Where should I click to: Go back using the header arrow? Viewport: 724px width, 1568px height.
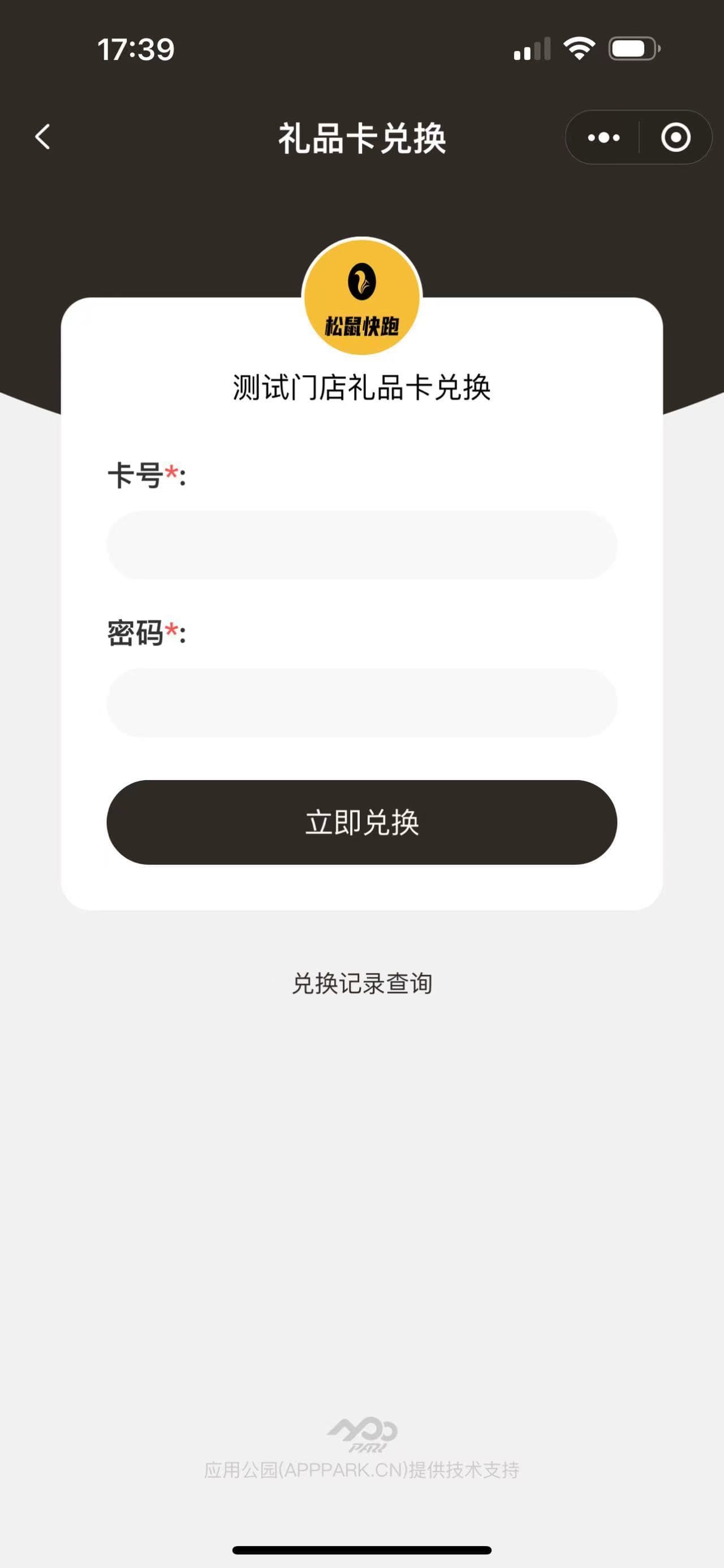[42, 137]
